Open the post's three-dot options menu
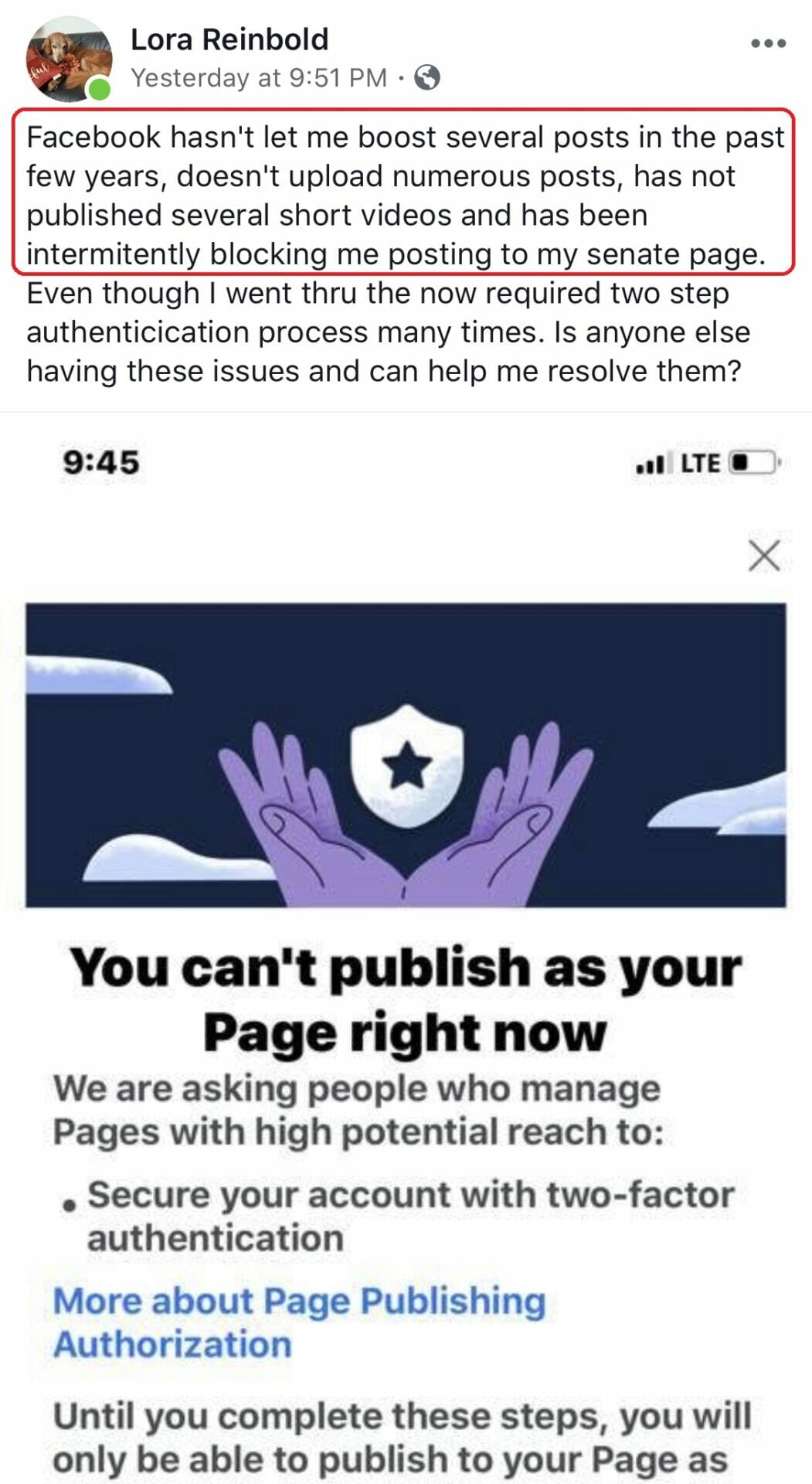 pos(768,44)
